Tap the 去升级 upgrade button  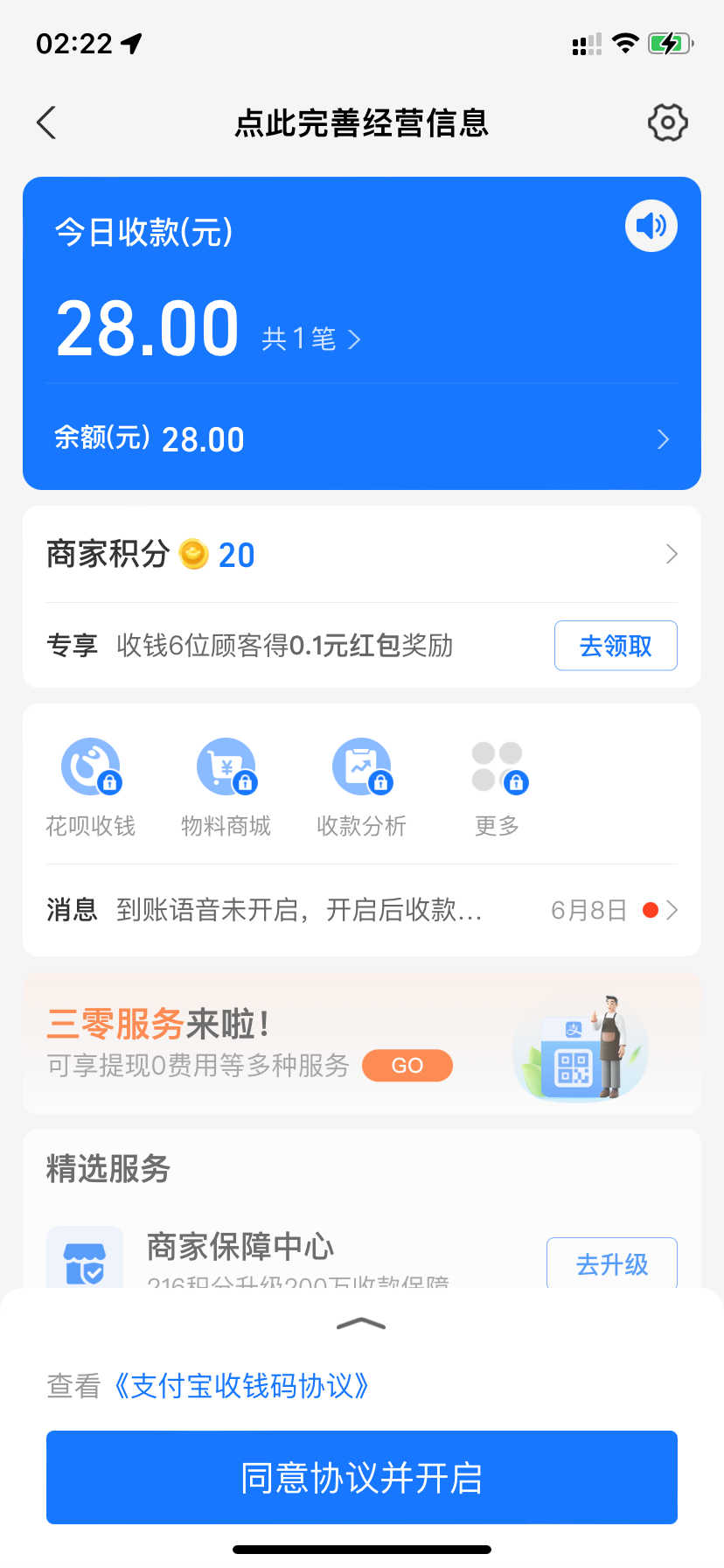pos(611,1263)
